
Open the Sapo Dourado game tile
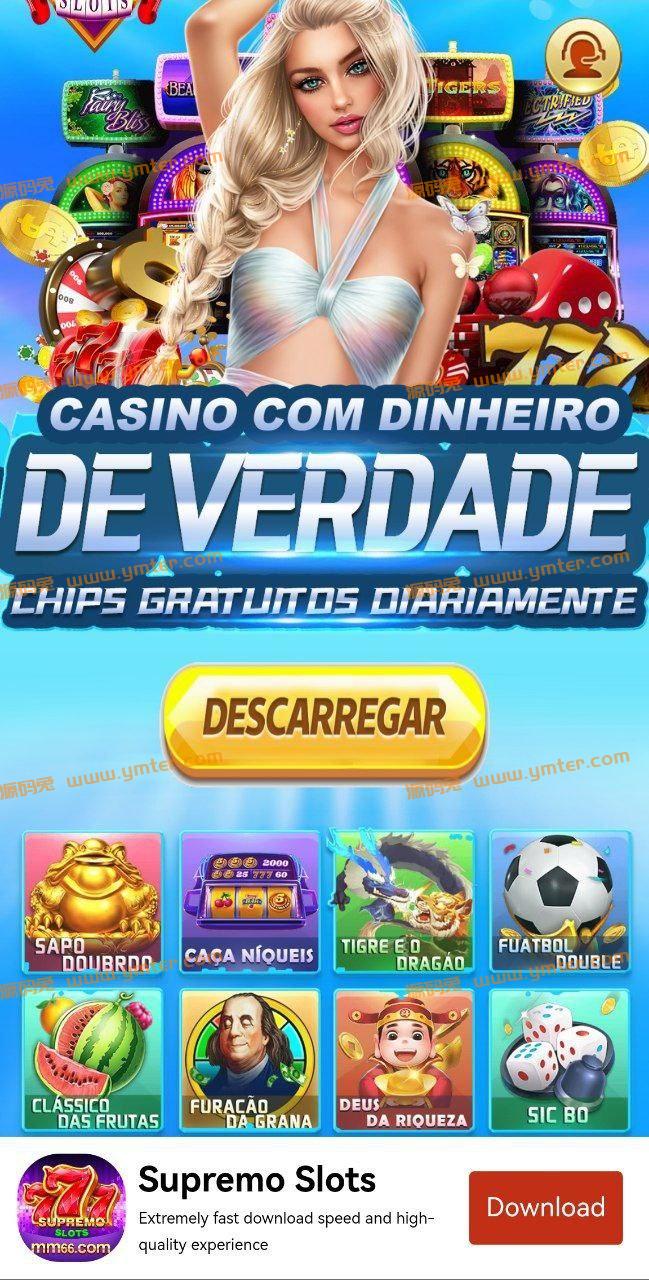(93, 903)
